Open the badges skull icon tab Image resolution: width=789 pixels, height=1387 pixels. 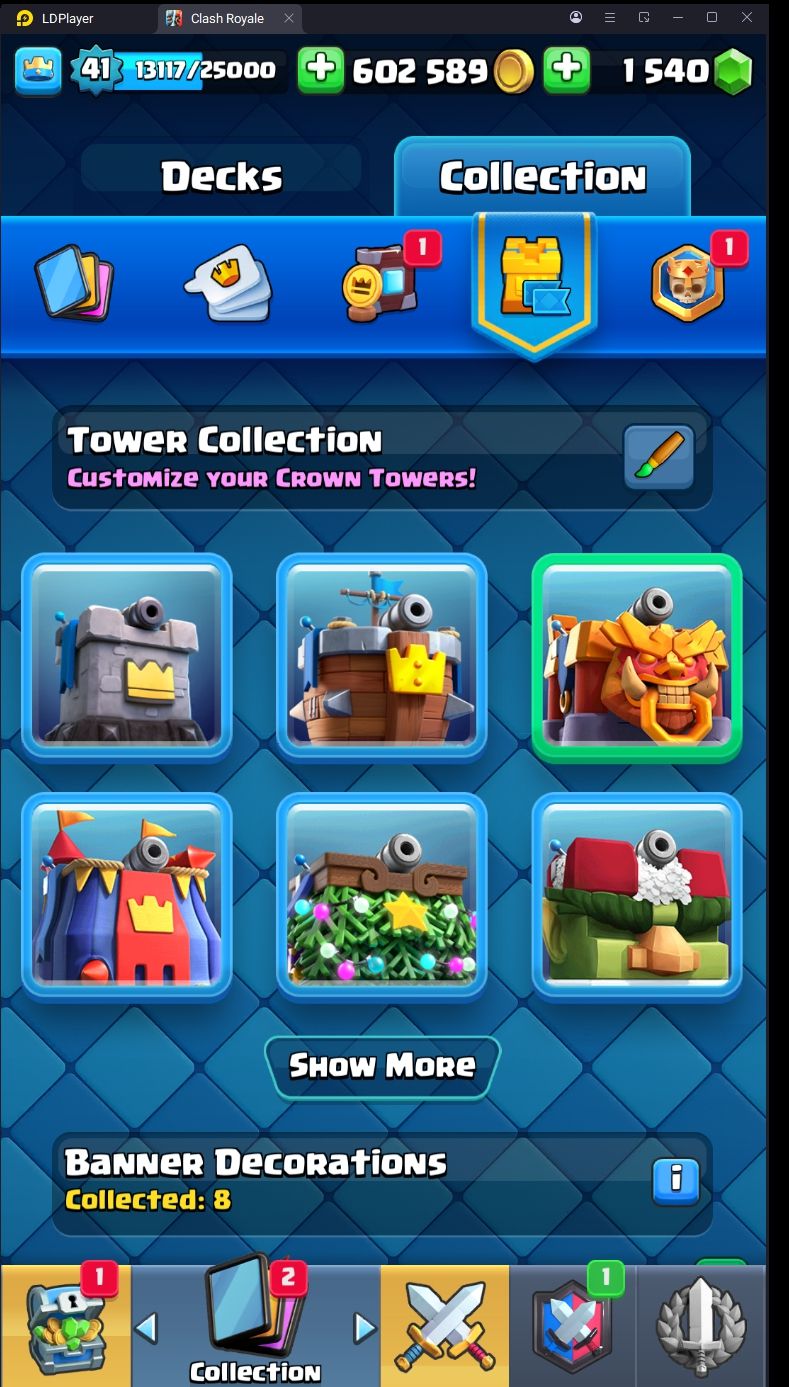tap(690, 282)
